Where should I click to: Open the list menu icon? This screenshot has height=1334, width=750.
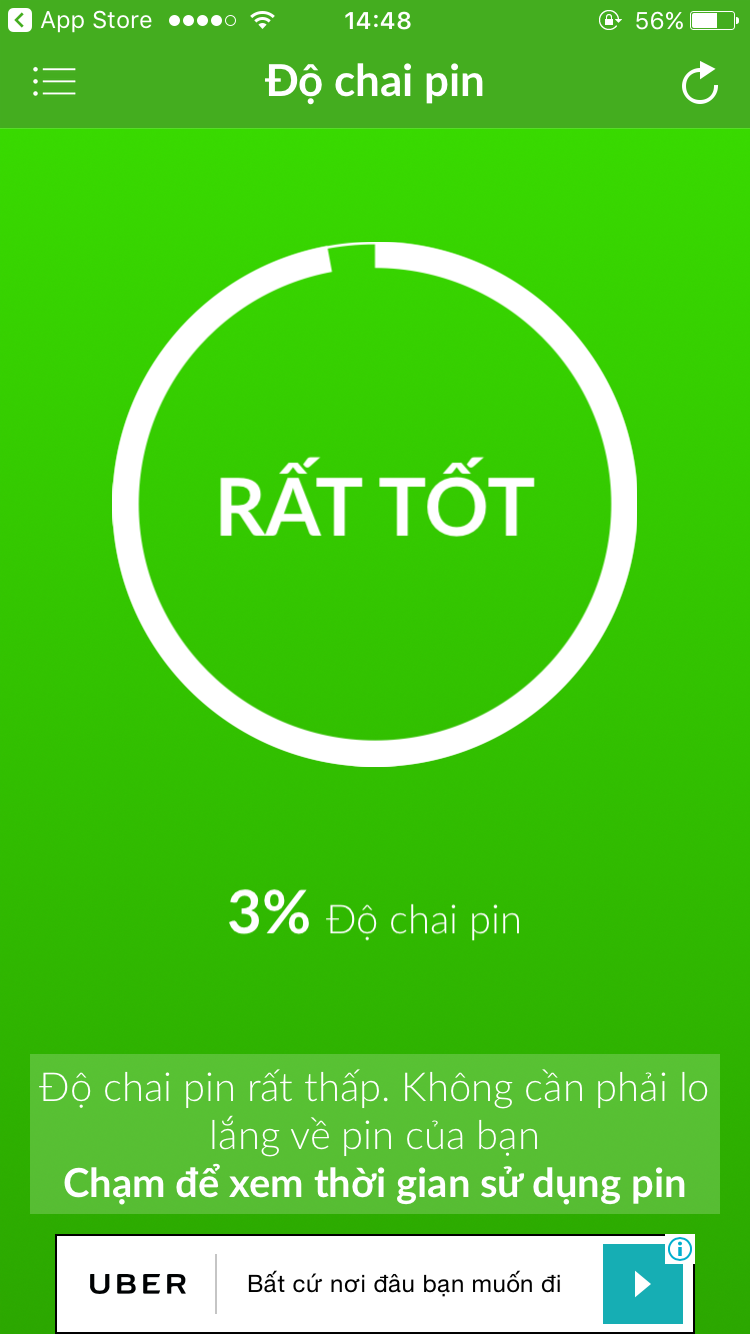(54, 81)
